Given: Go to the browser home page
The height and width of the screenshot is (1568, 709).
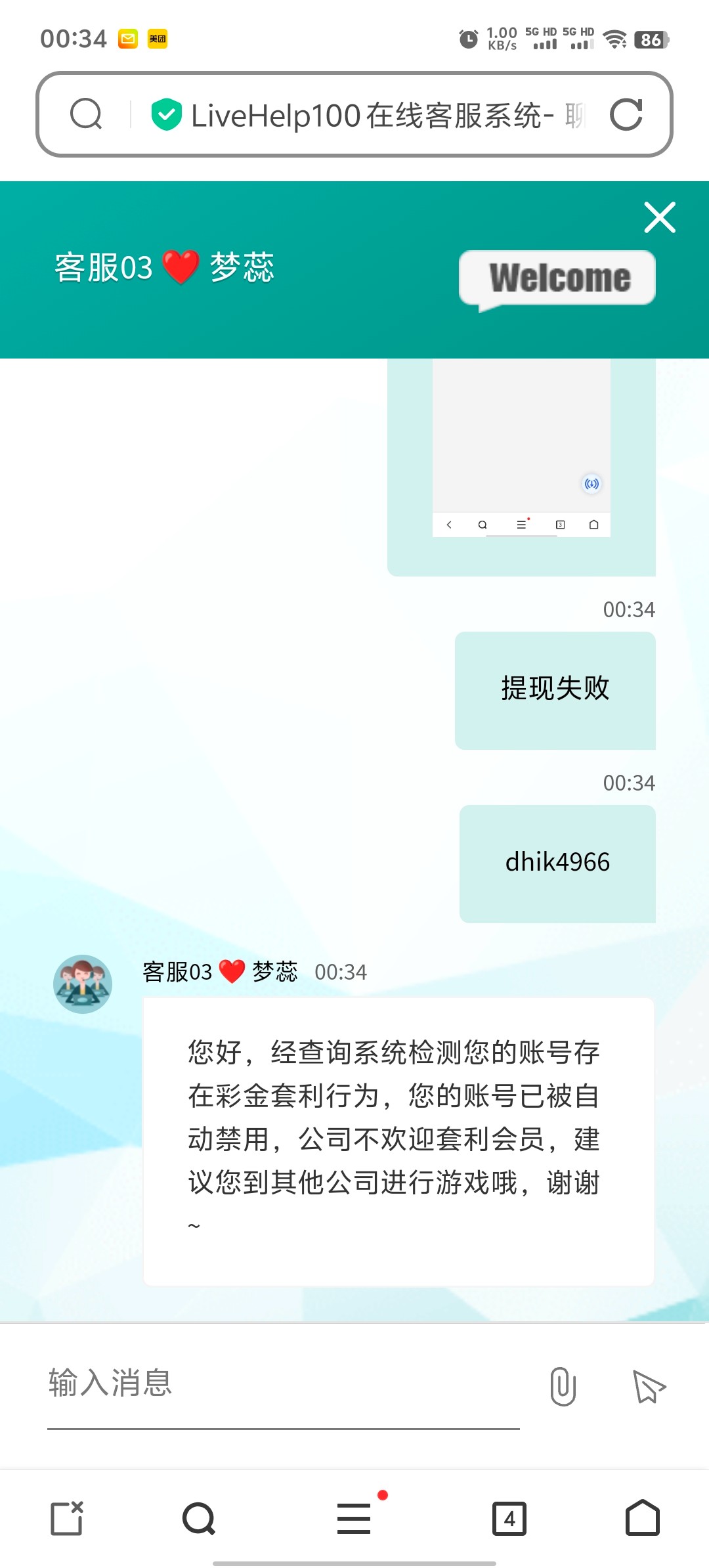Looking at the screenshot, I should (642, 1518).
